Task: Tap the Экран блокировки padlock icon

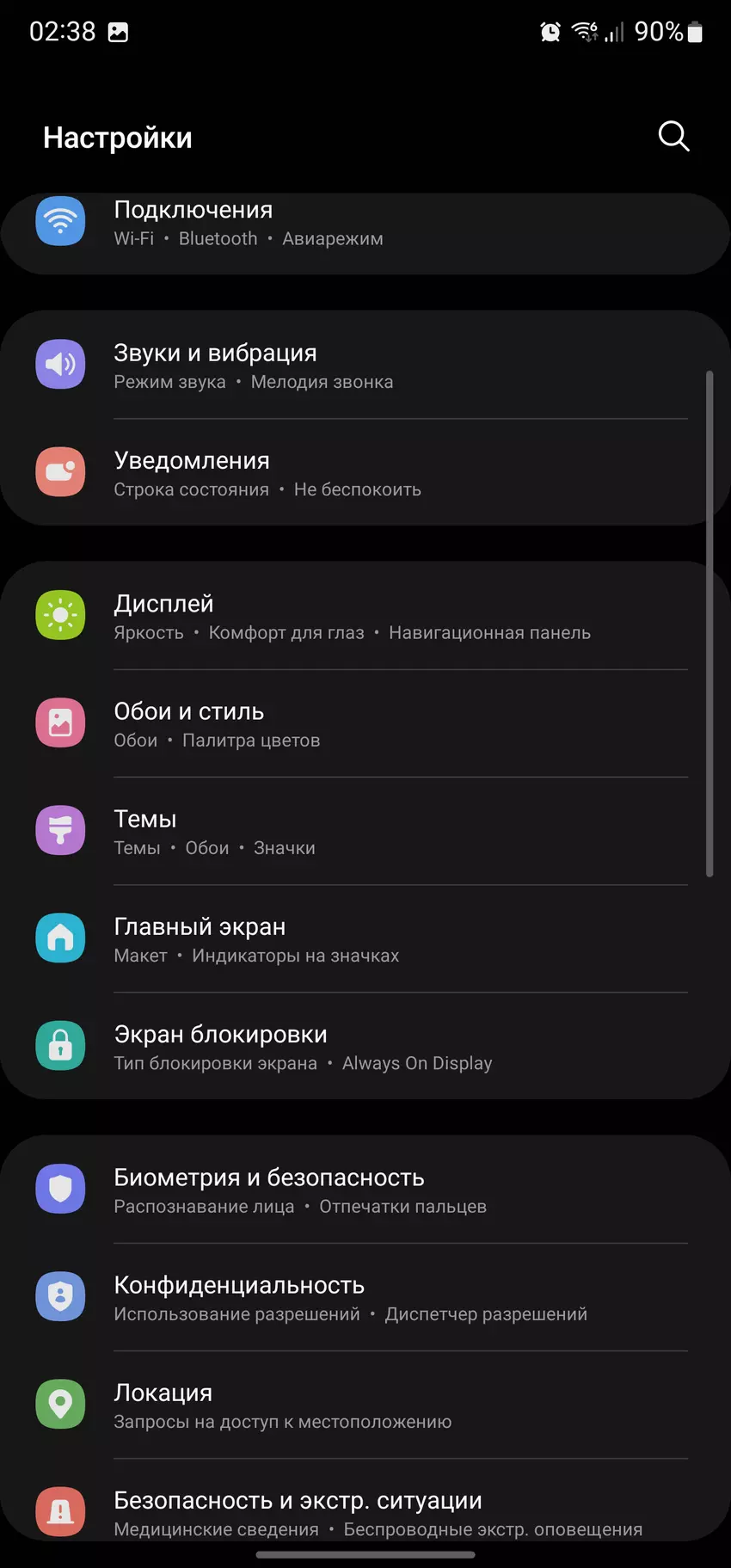Action: 60,1045
